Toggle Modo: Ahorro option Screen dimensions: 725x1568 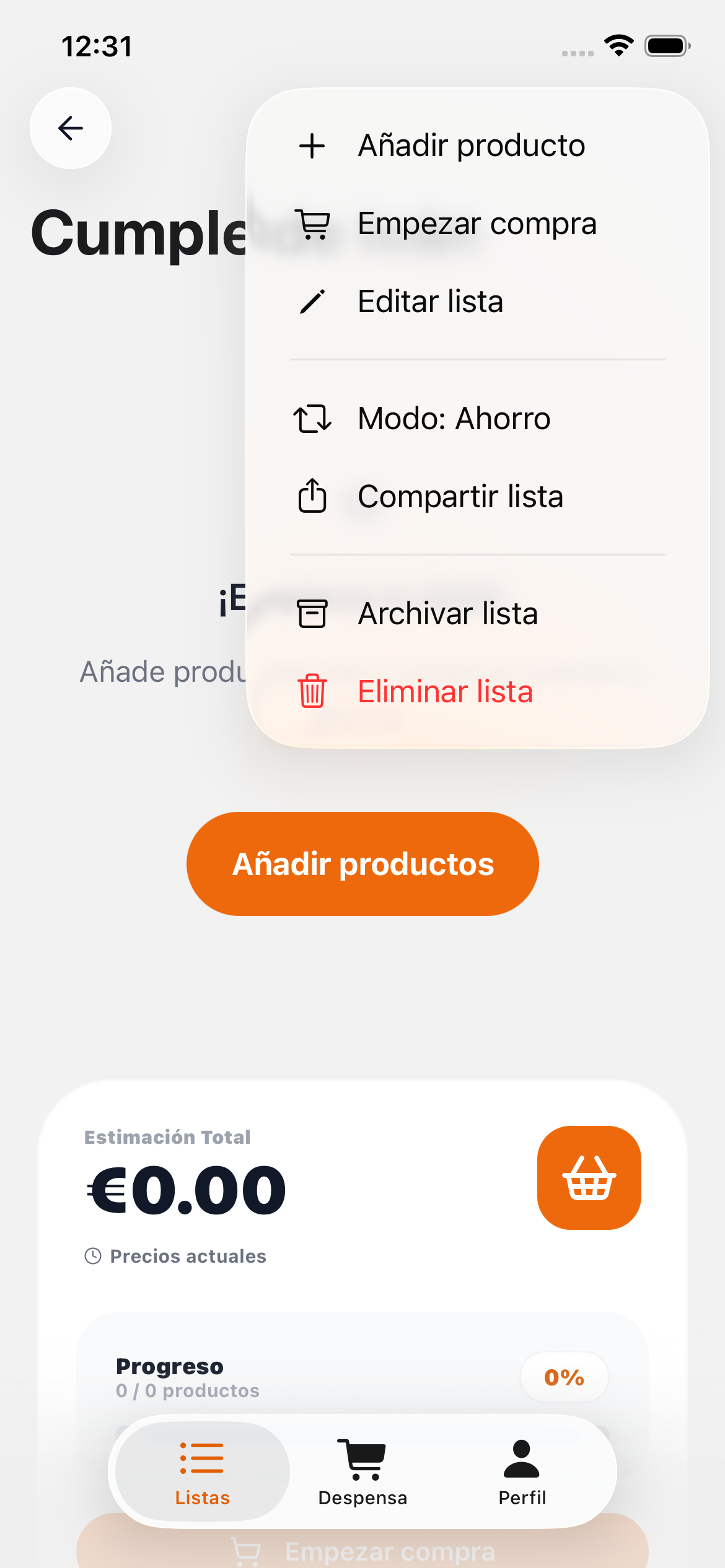(x=454, y=419)
